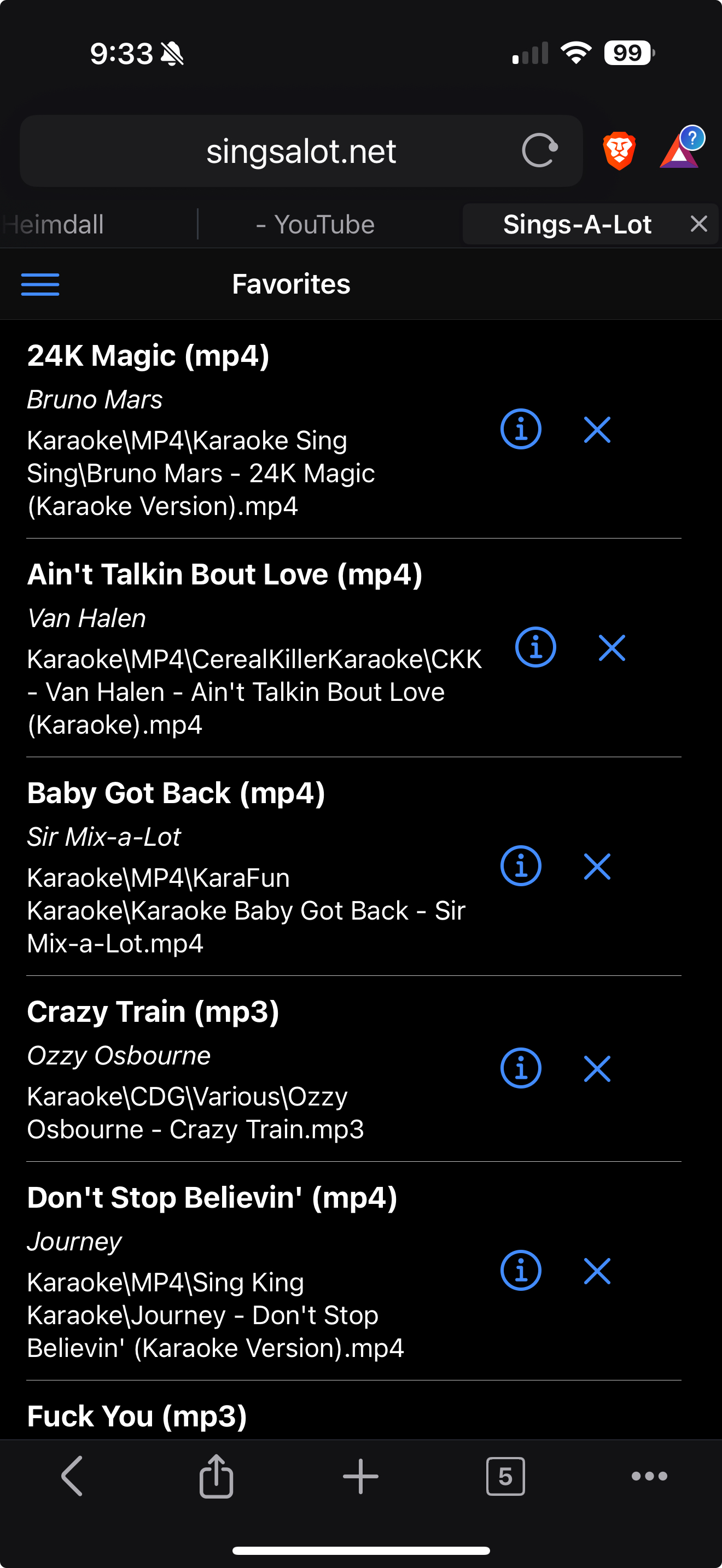The height and width of the screenshot is (1568, 722).
Task: Show info for 24K Magic
Action: click(x=521, y=429)
